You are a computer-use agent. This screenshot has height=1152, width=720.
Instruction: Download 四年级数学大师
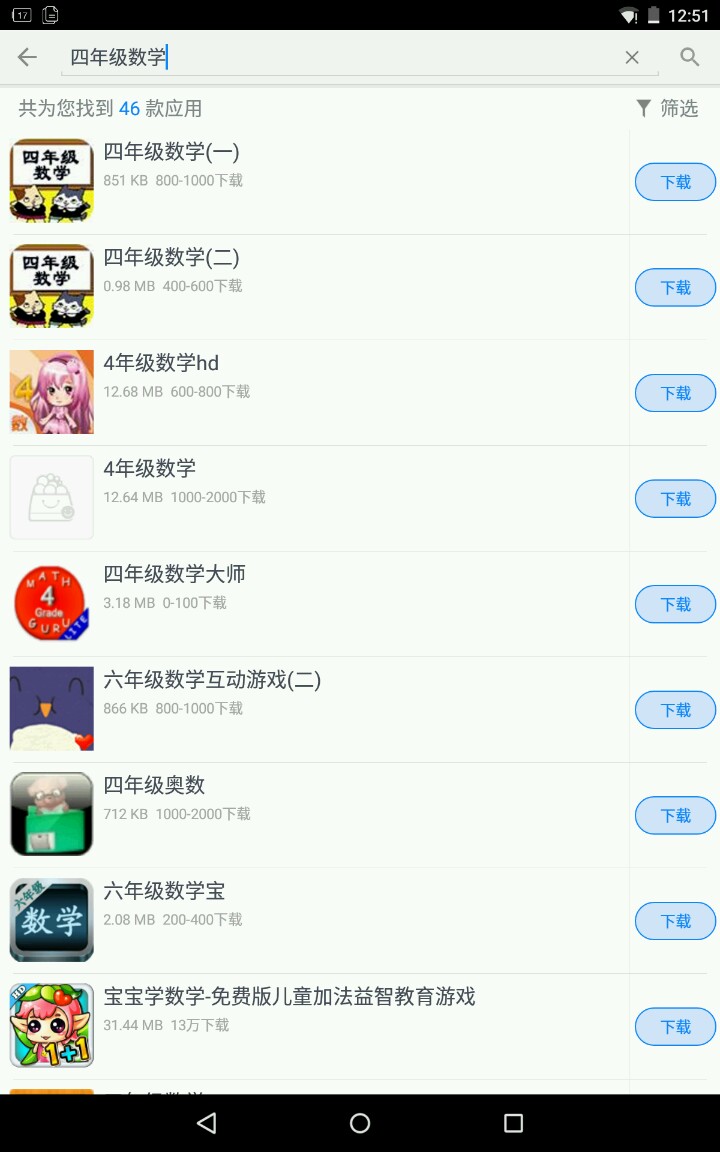tap(675, 604)
